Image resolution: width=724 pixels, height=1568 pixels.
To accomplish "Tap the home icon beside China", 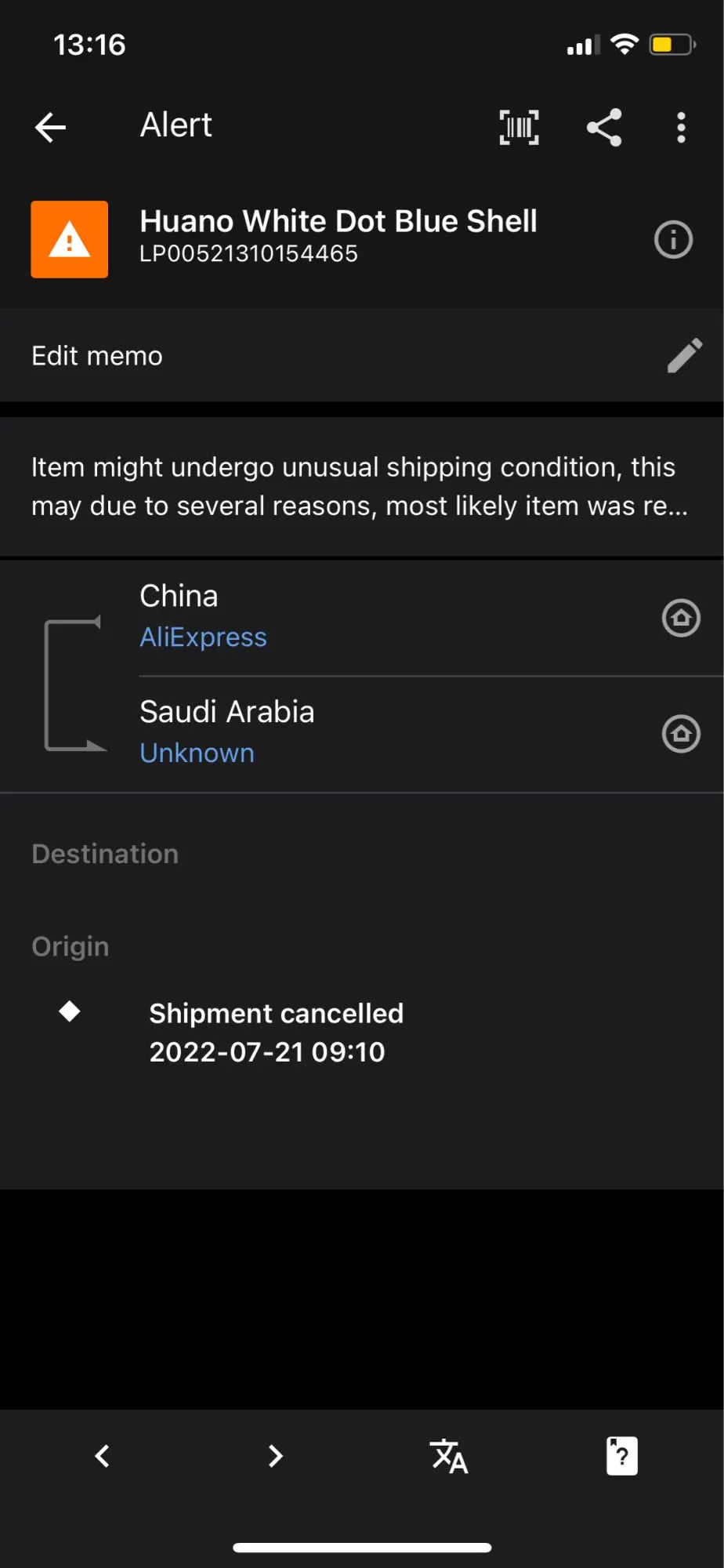I will [681, 618].
